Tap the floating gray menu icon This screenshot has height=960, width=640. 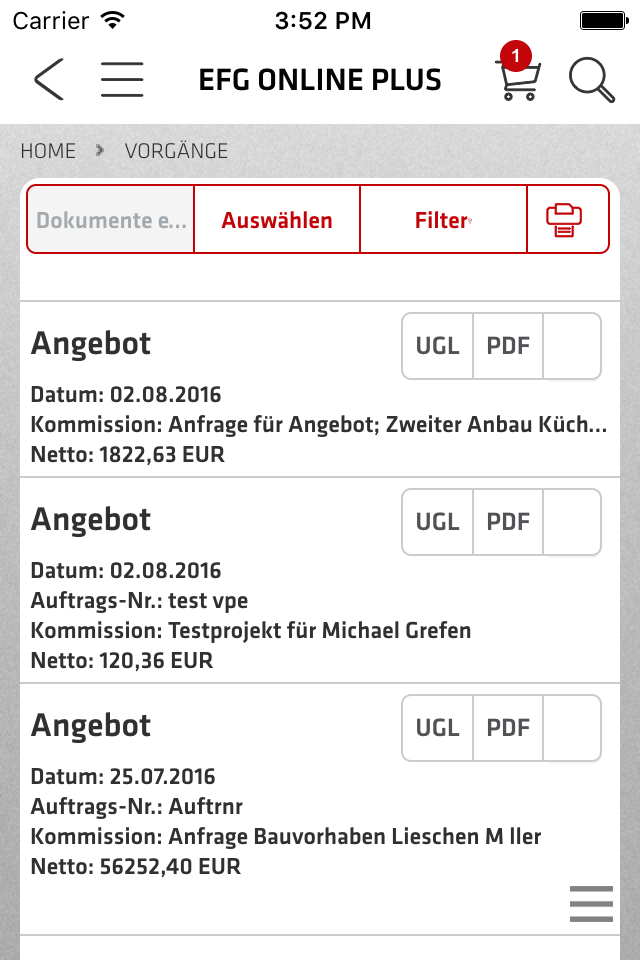click(591, 904)
